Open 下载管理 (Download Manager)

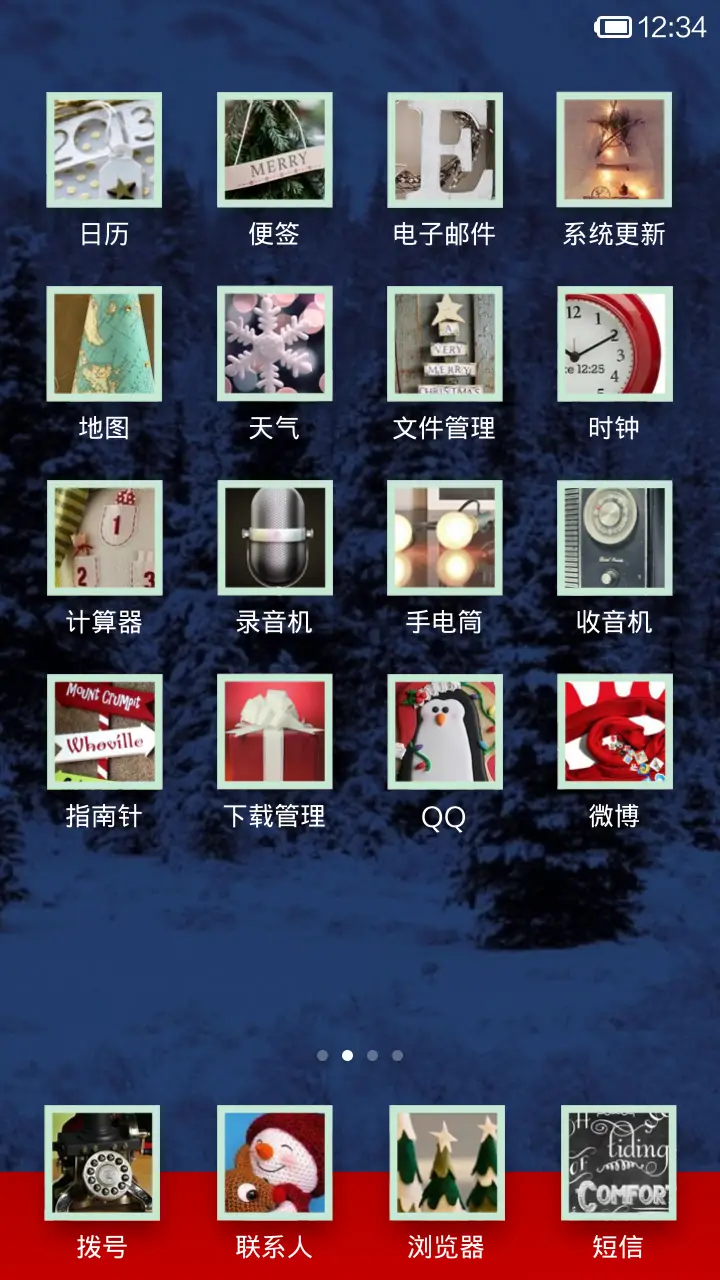coord(274,731)
